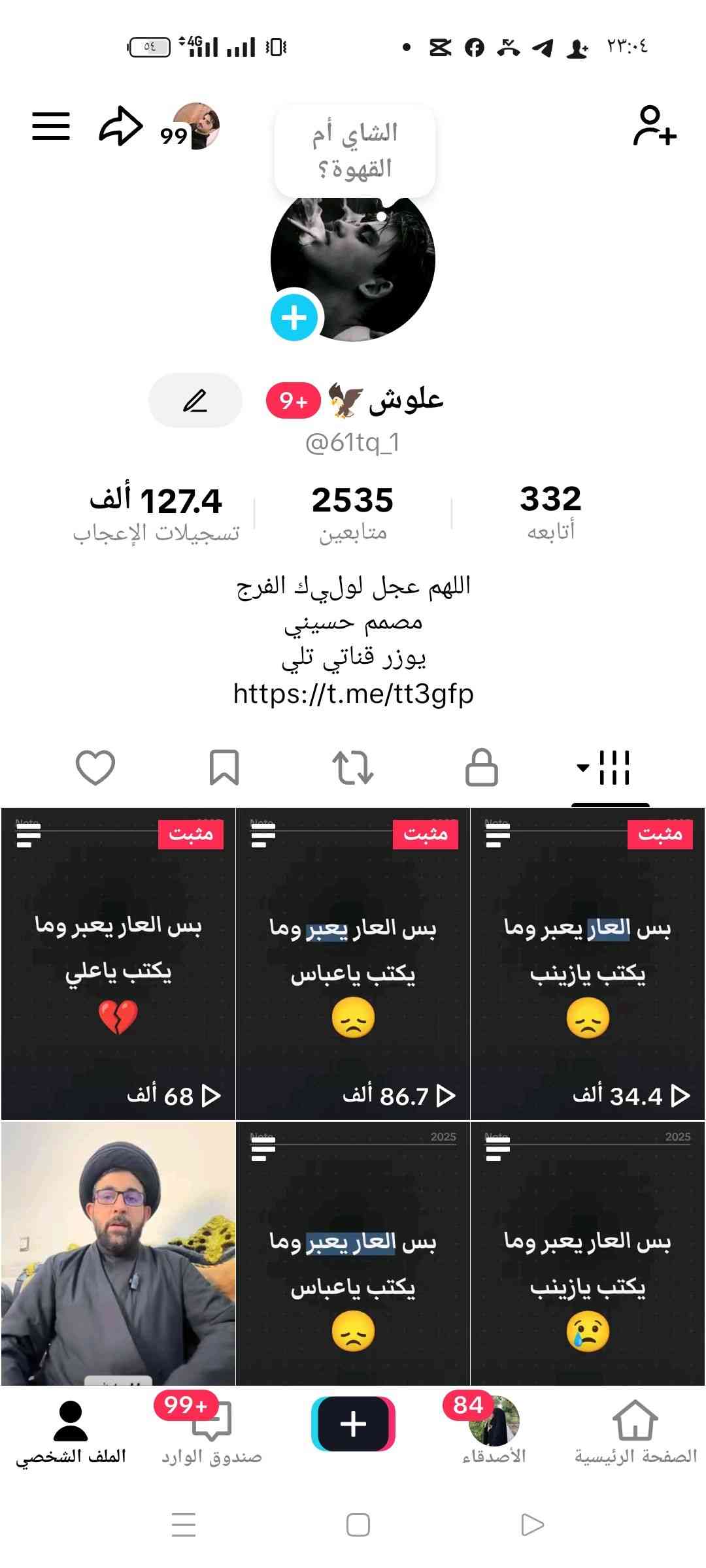Open the t.me/tt3gfp link in bio
The height and width of the screenshot is (1568, 706).
(x=353, y=693)
